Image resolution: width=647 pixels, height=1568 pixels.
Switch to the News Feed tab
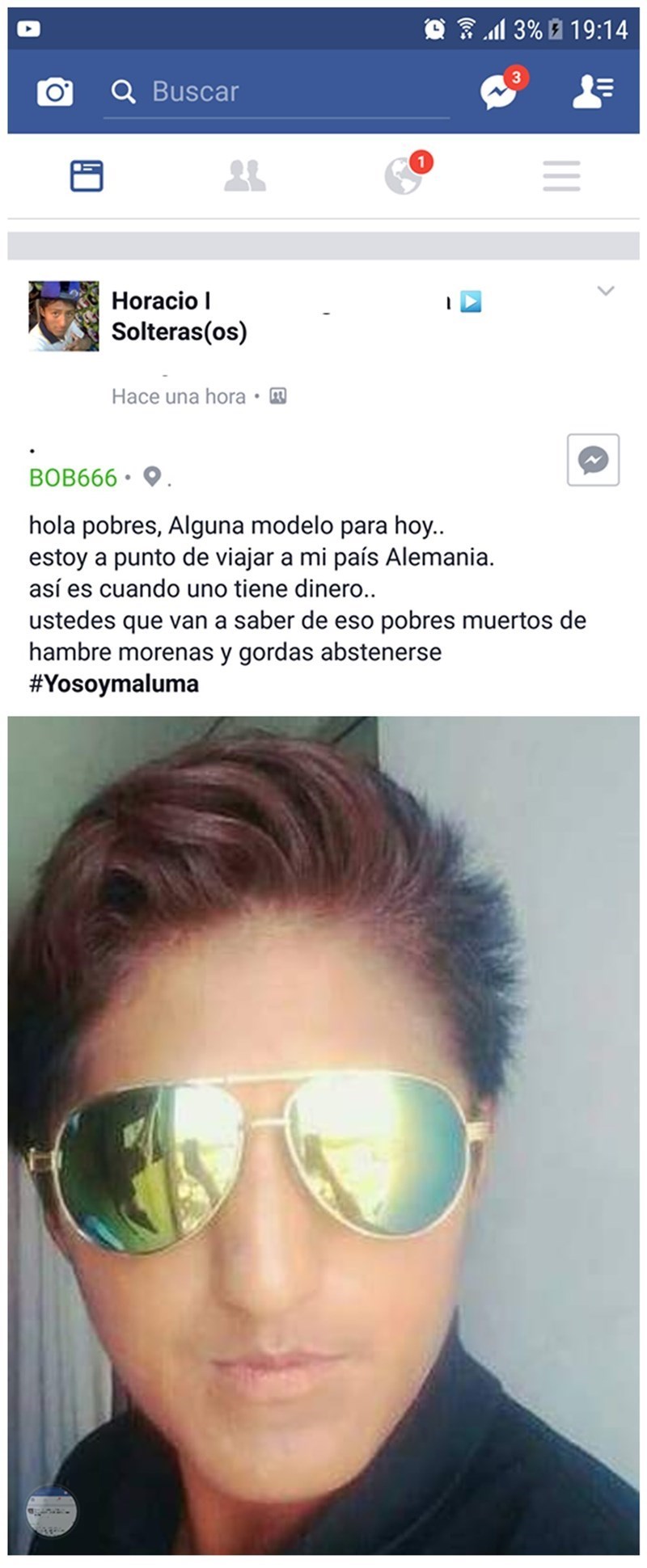(87, 175)
